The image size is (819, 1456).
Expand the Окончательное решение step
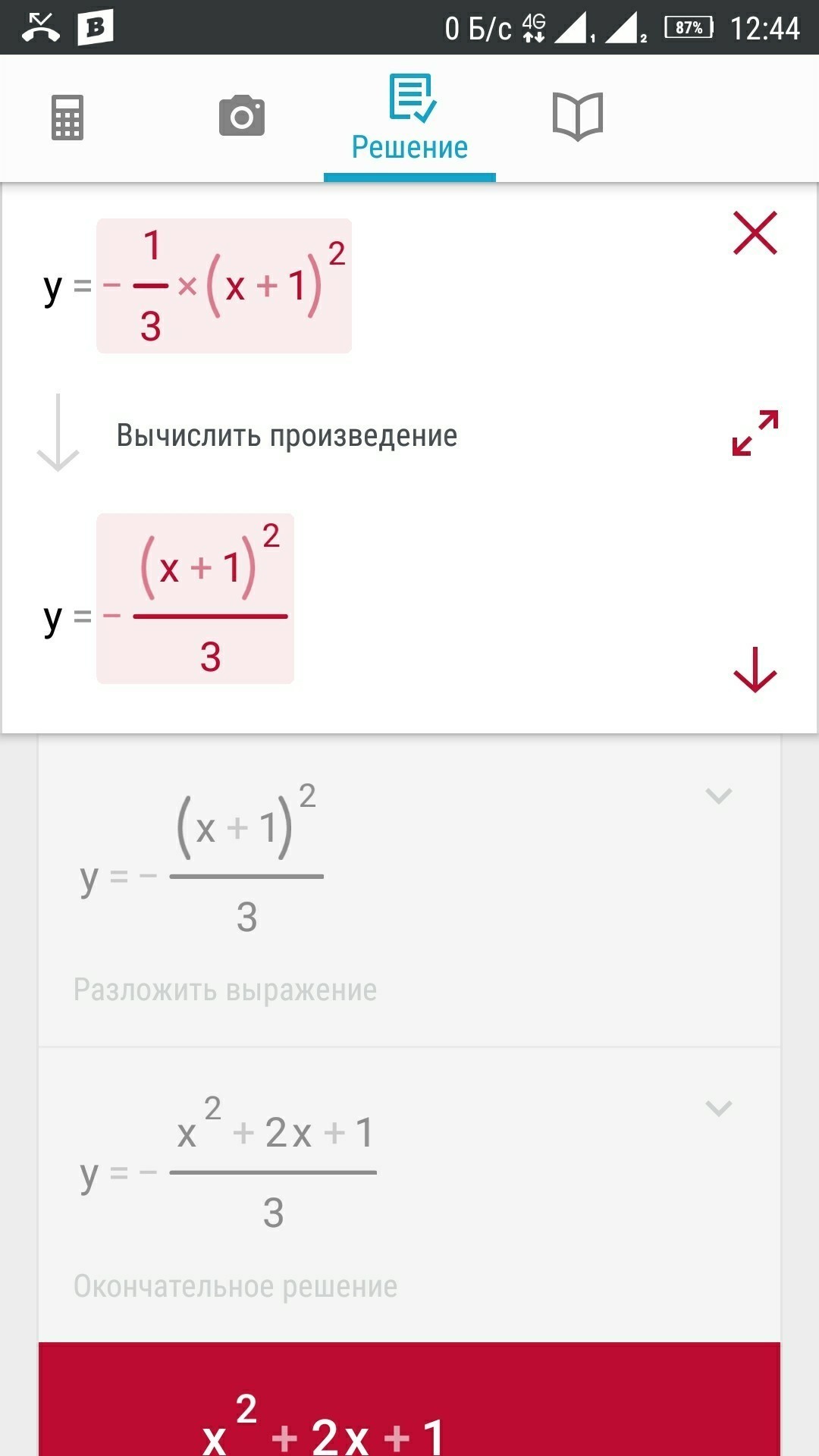(x=718, y=1109)
